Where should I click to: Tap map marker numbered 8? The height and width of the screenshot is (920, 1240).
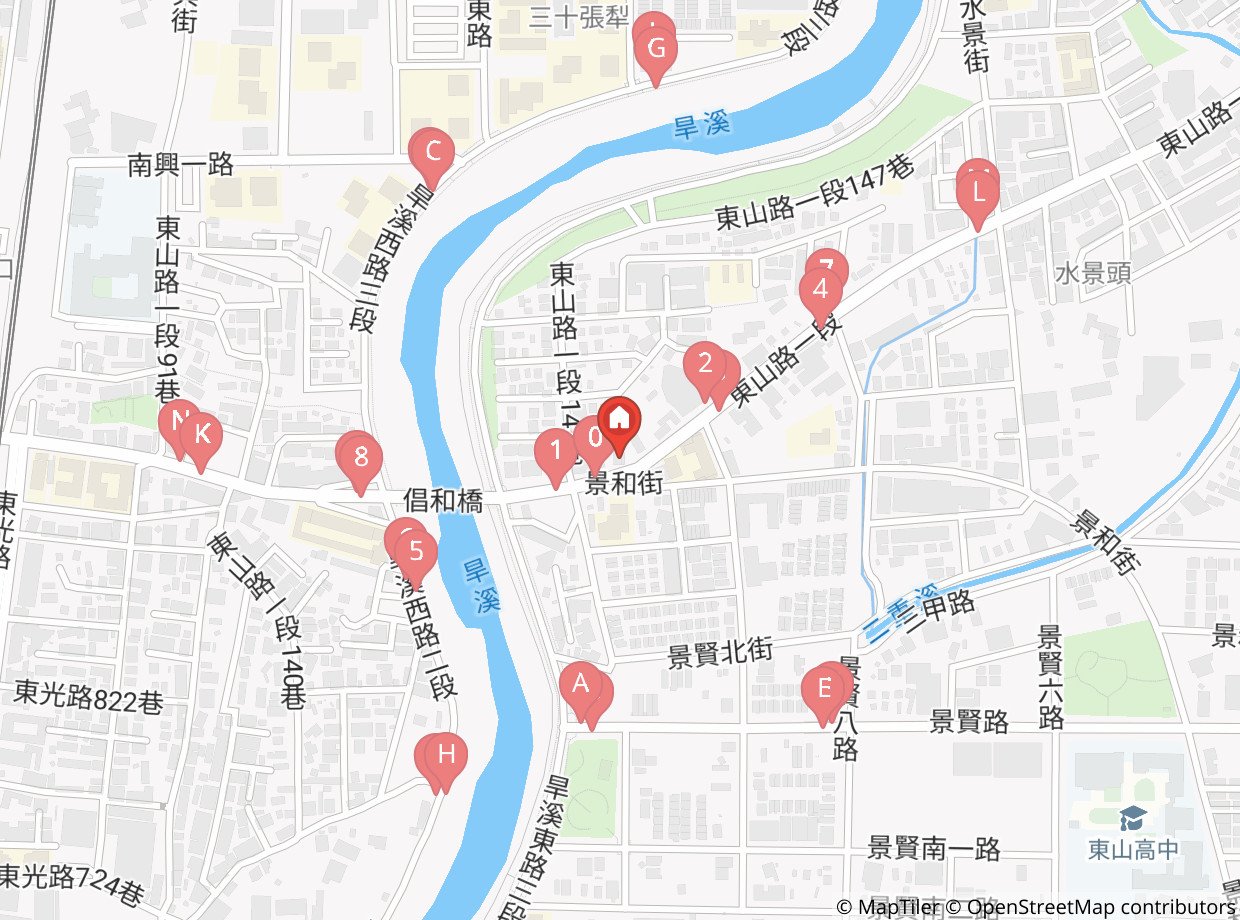361,459
